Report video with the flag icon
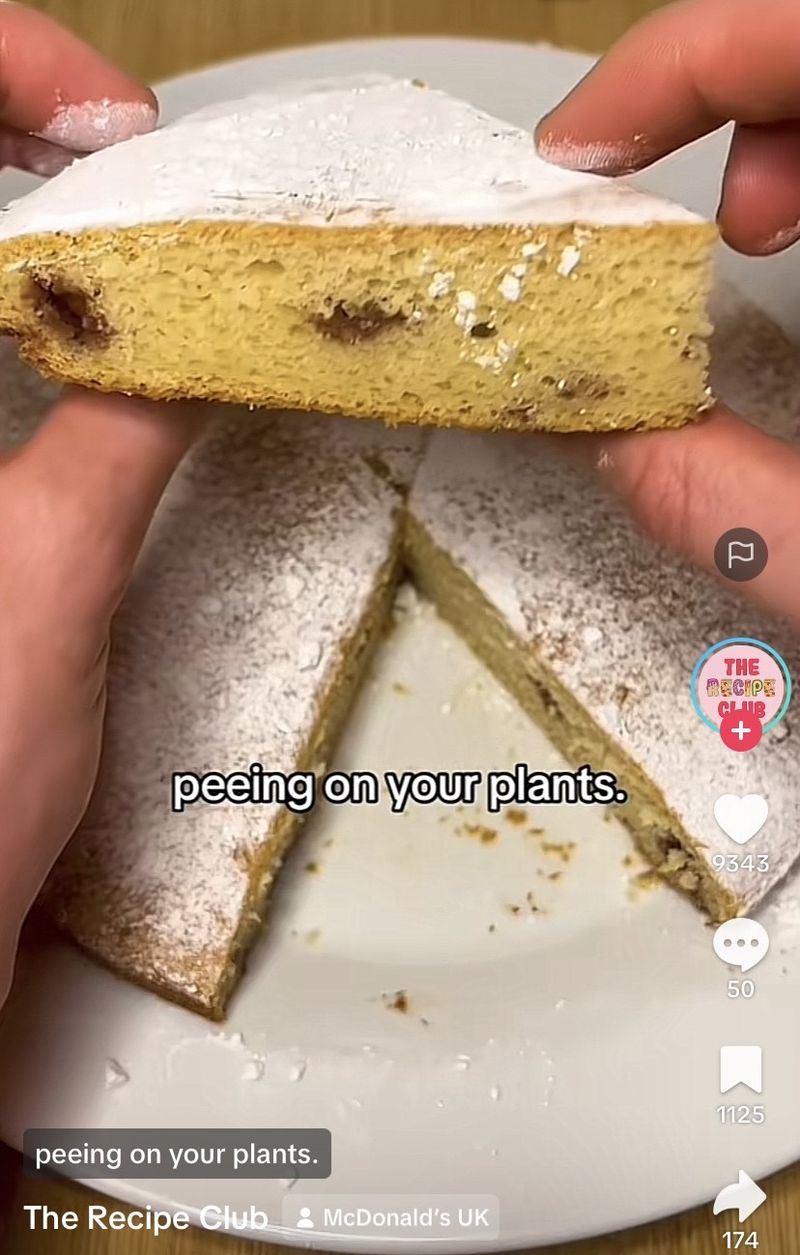Viewport: 800px width, 1255px height. point(741,554)
